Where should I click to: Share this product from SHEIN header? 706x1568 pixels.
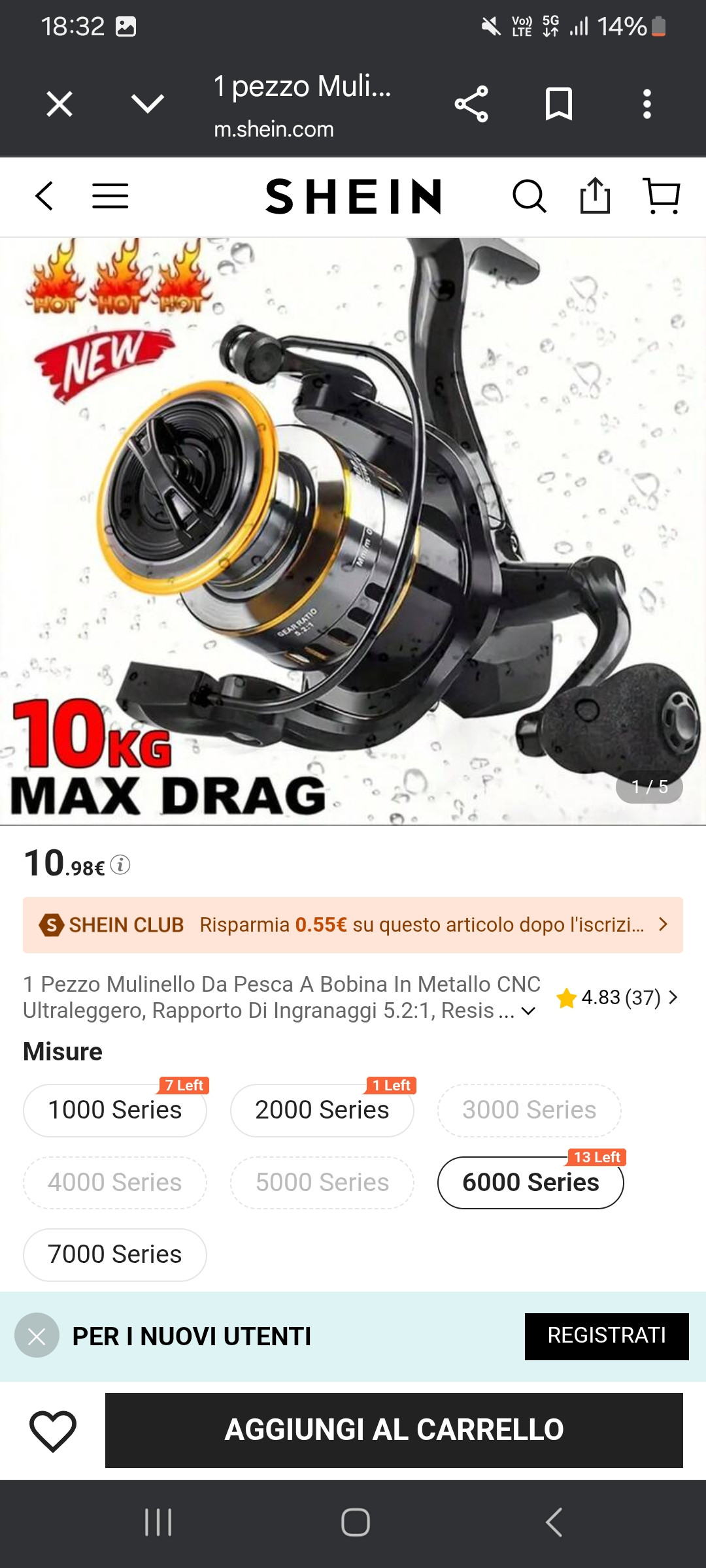coord(595,196)
